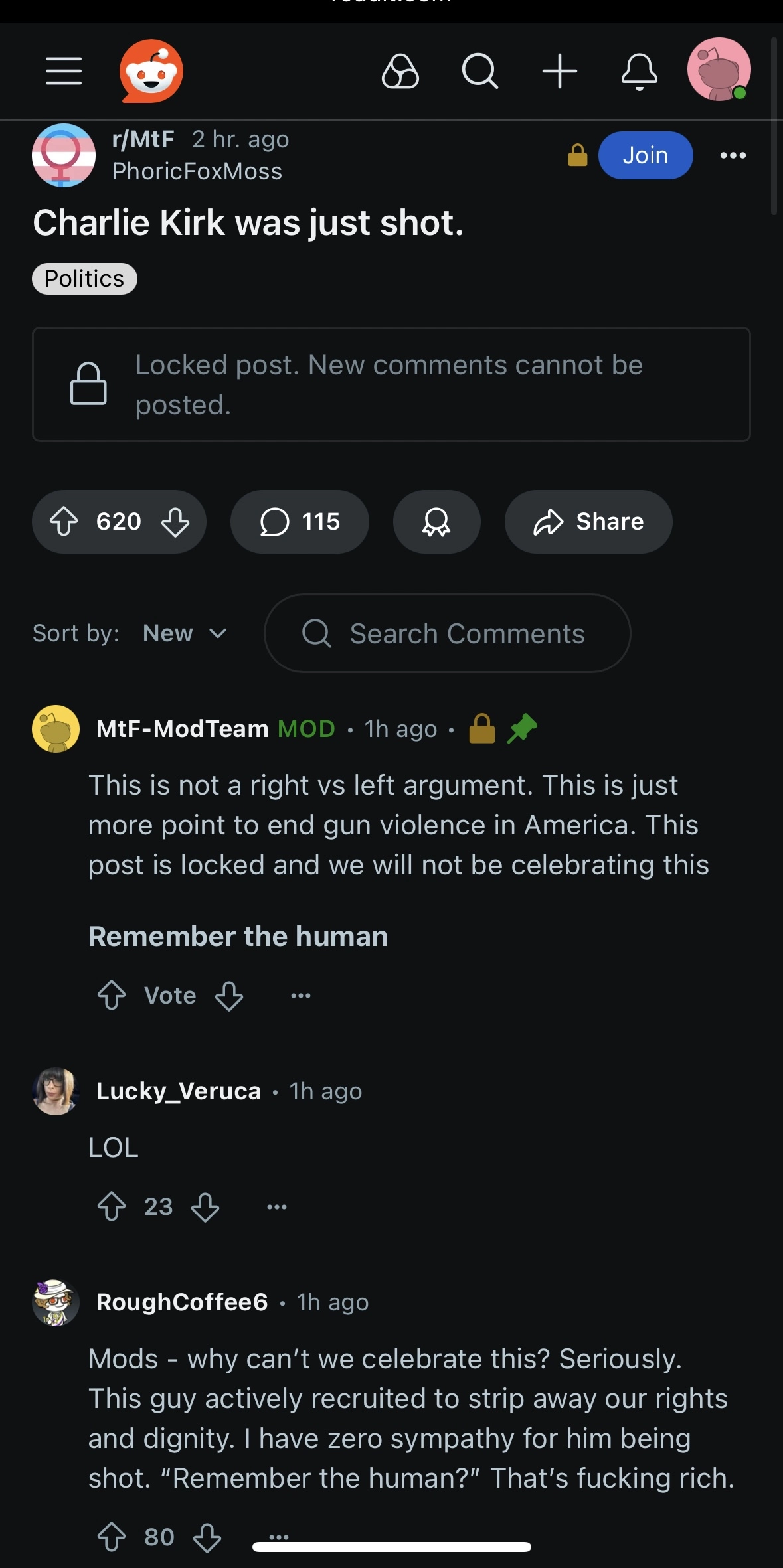Open the r/MtF subreddit link

[x=143, y=139]
